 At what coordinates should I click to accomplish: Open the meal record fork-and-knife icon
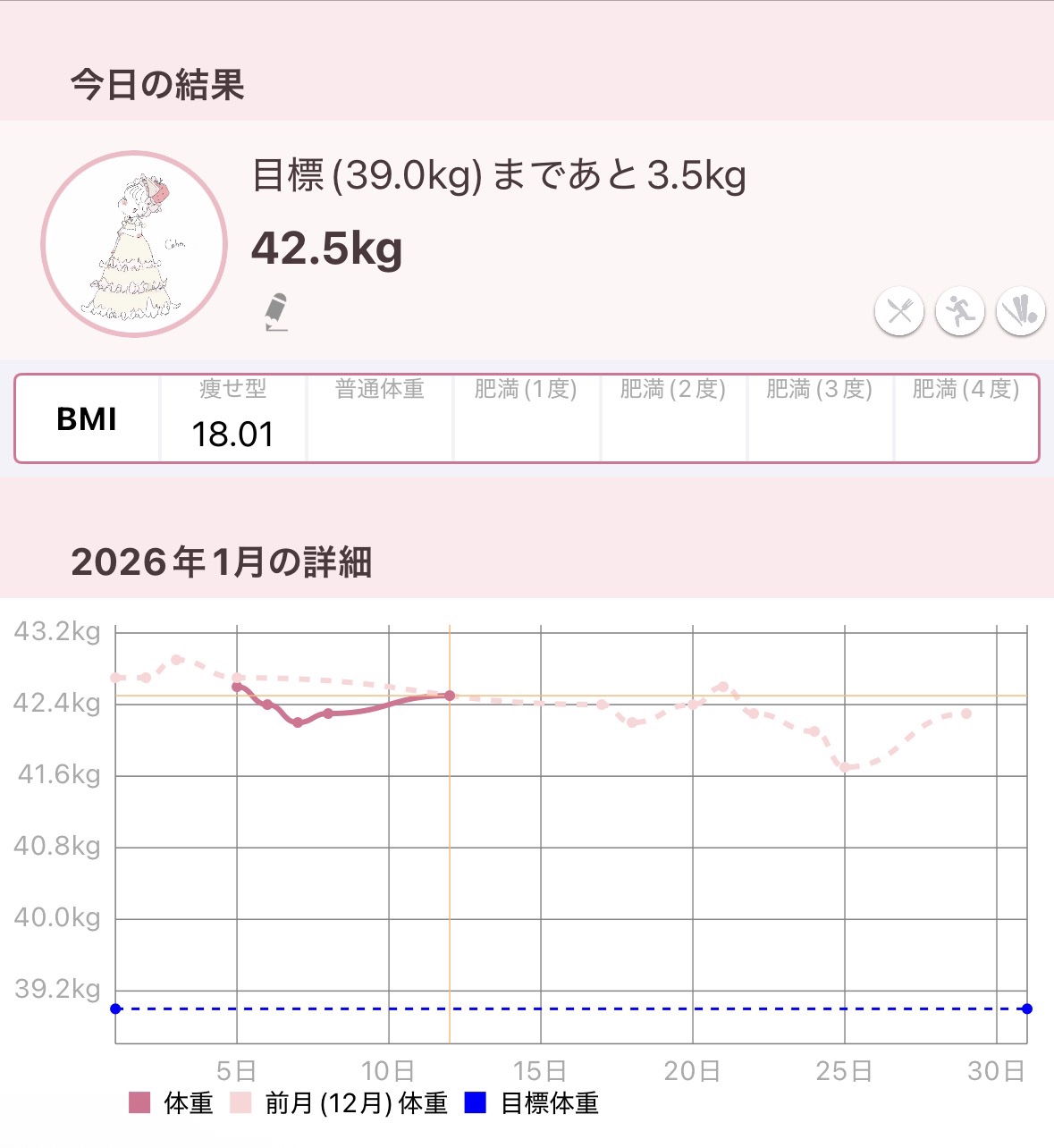(898, 312)
